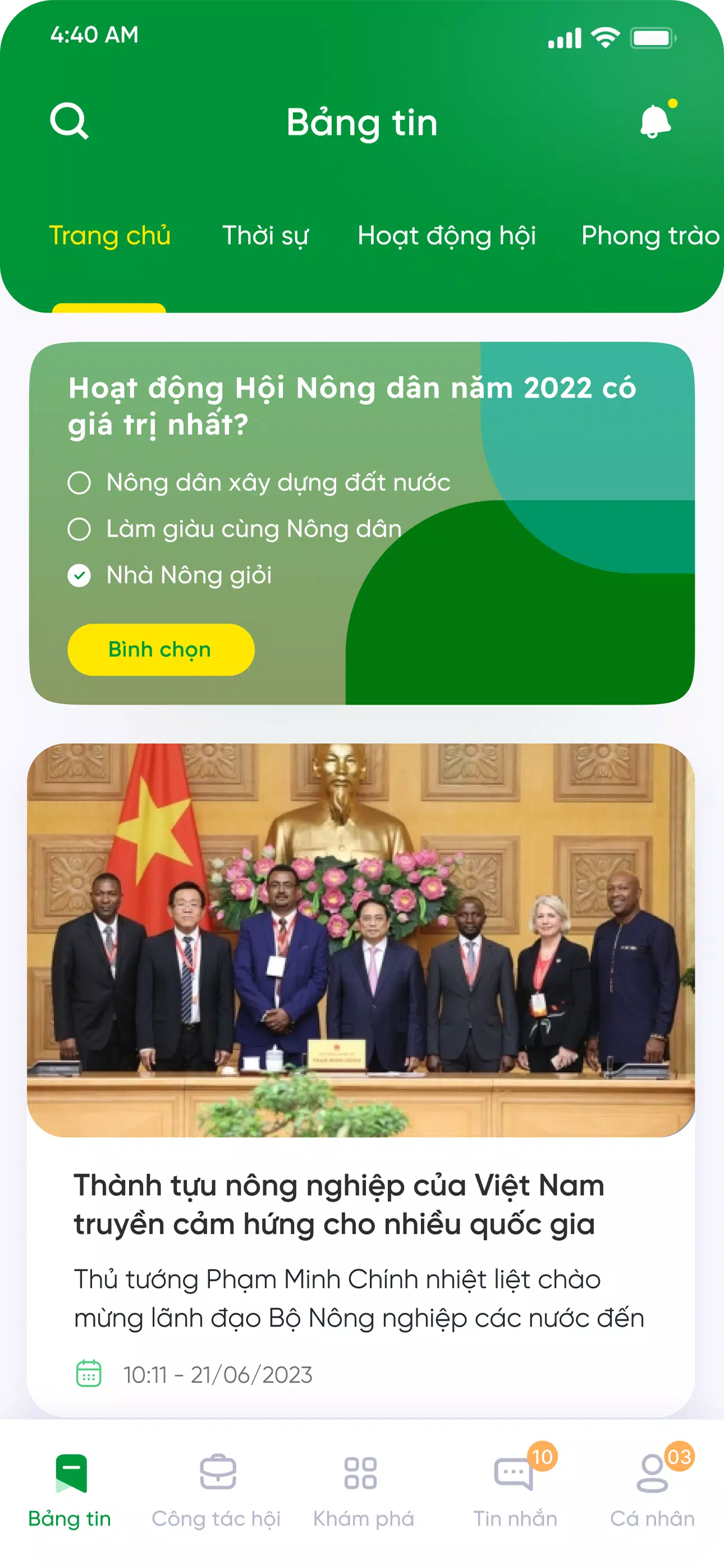Image resolution: width=724 pixels, height=1568 pixels.
Task: Open the Tin nhắn messages tab
Action: pos(515,1488)
